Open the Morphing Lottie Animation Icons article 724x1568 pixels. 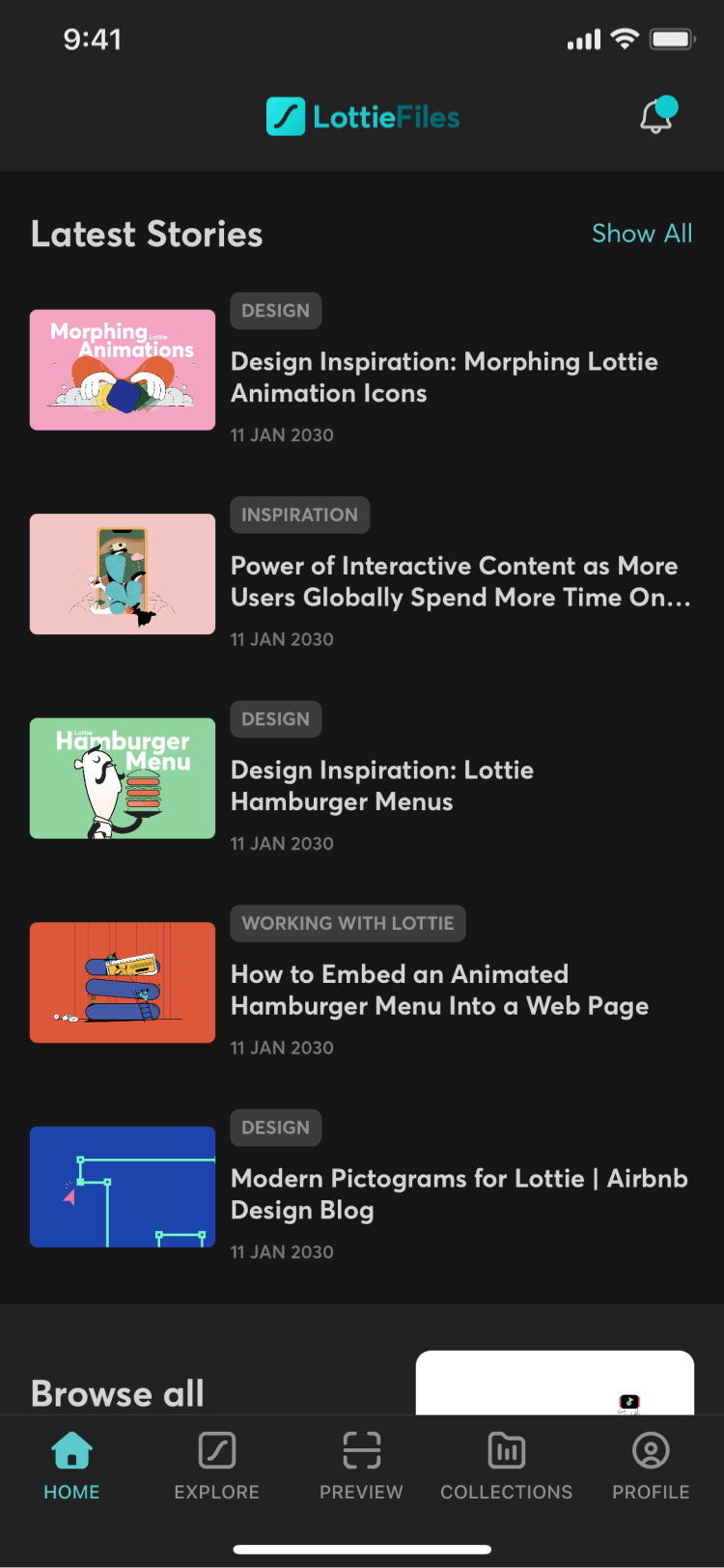[x=444, y=377]
